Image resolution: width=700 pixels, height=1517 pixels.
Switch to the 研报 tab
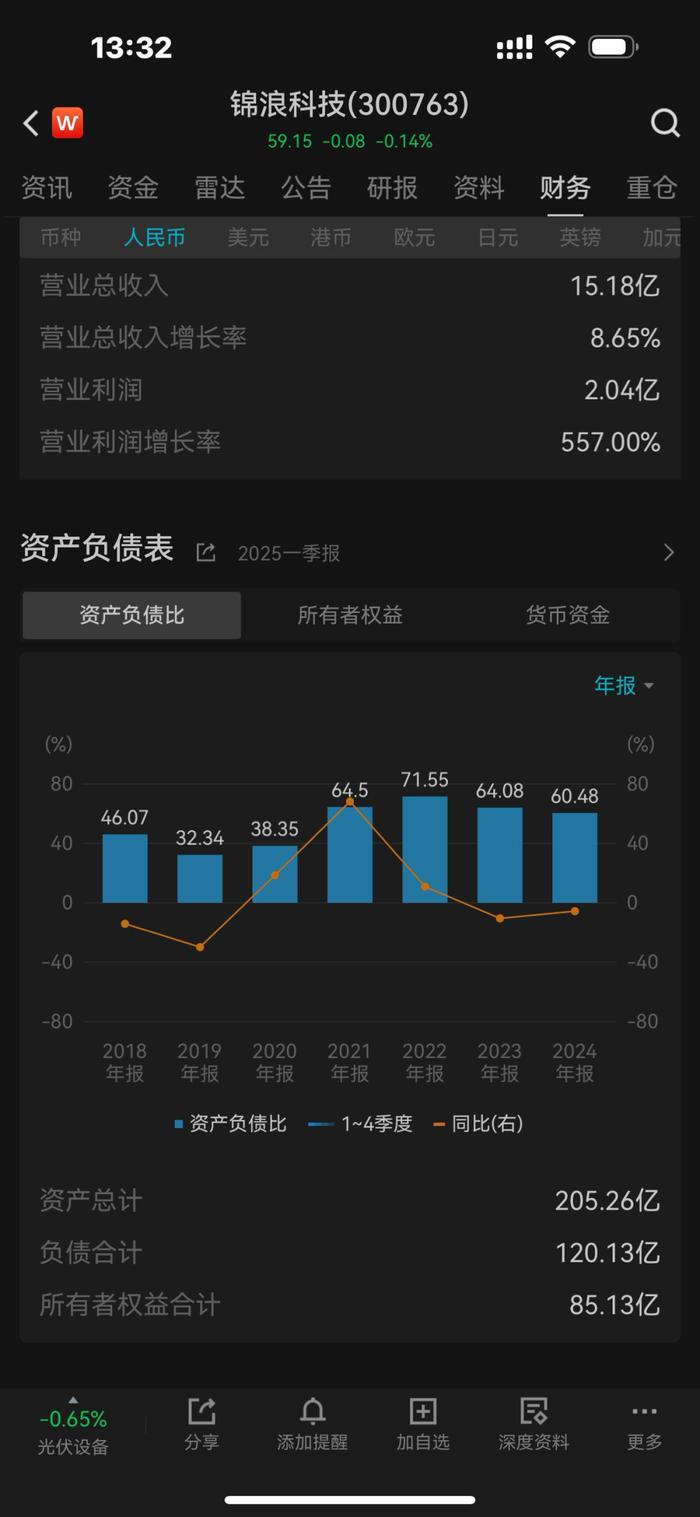(392, 187)
